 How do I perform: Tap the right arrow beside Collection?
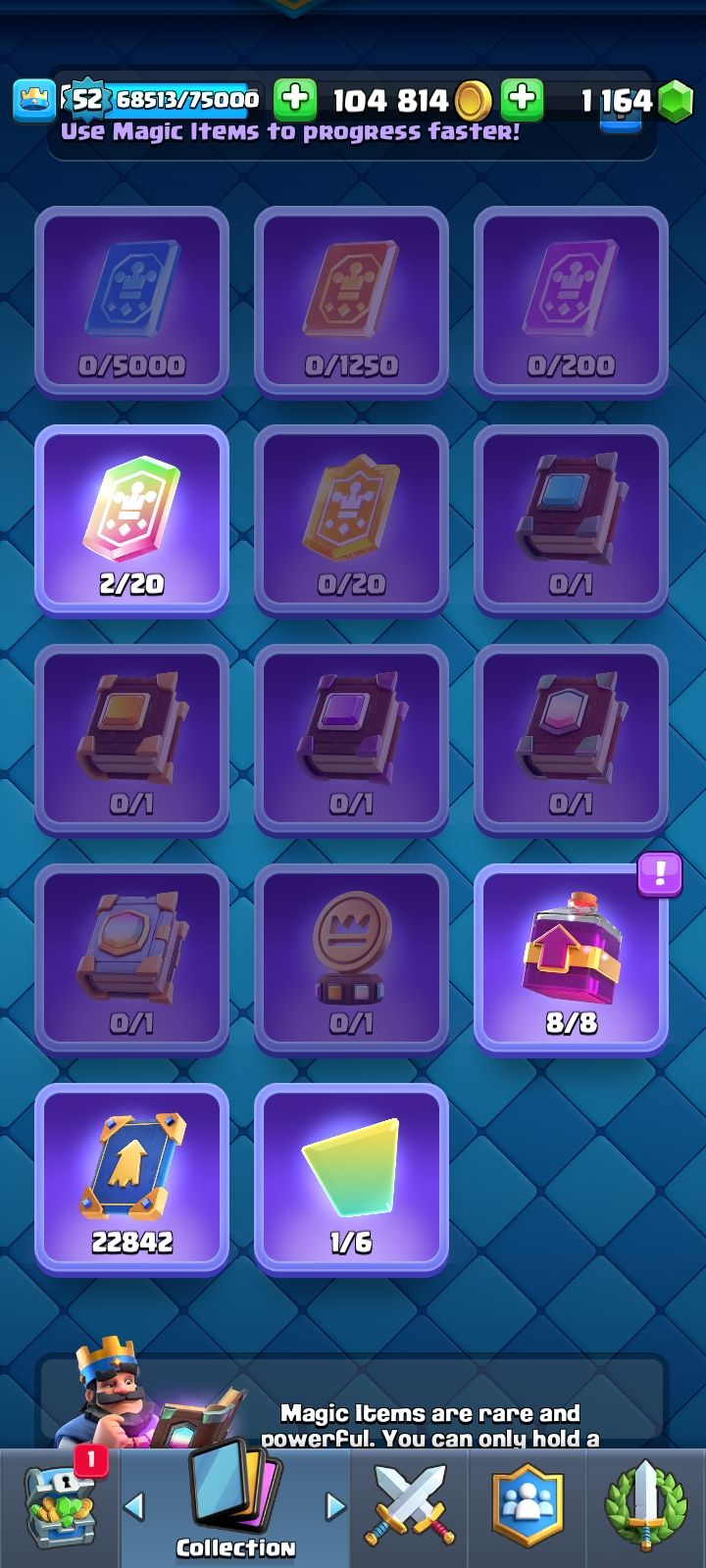tap(335, 1505)
